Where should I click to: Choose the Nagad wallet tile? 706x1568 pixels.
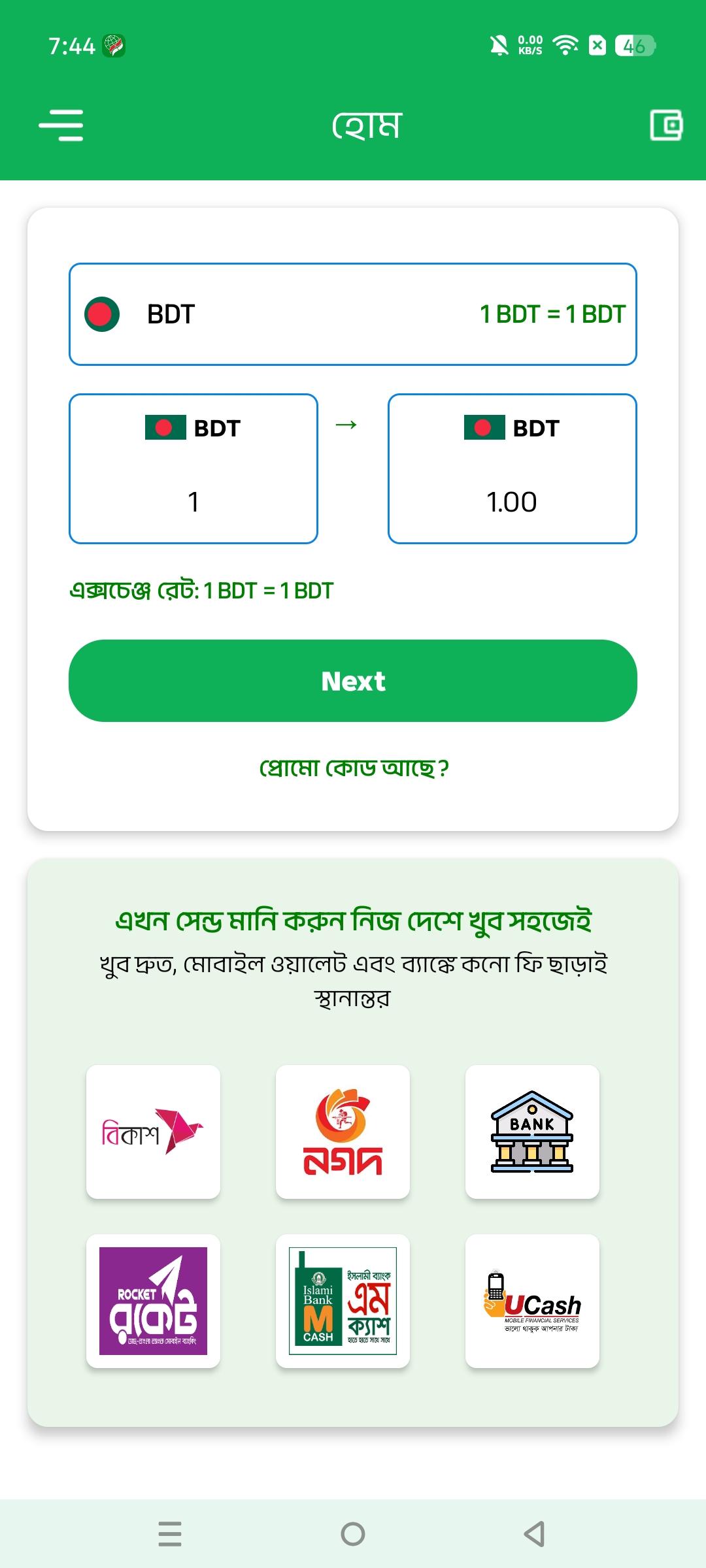pyautogui.click(x=343, y=1132)
